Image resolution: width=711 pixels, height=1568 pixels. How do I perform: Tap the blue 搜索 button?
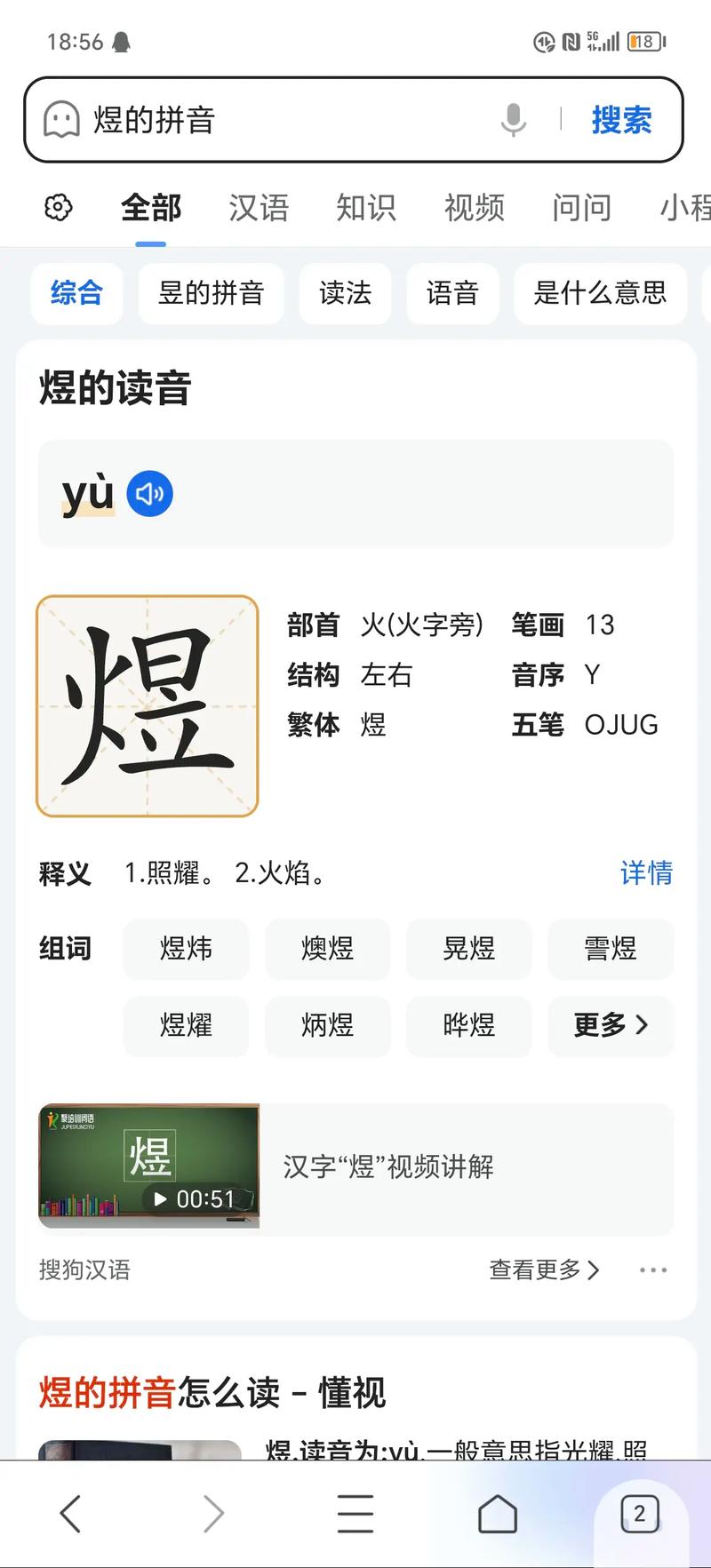coord(621,120)
